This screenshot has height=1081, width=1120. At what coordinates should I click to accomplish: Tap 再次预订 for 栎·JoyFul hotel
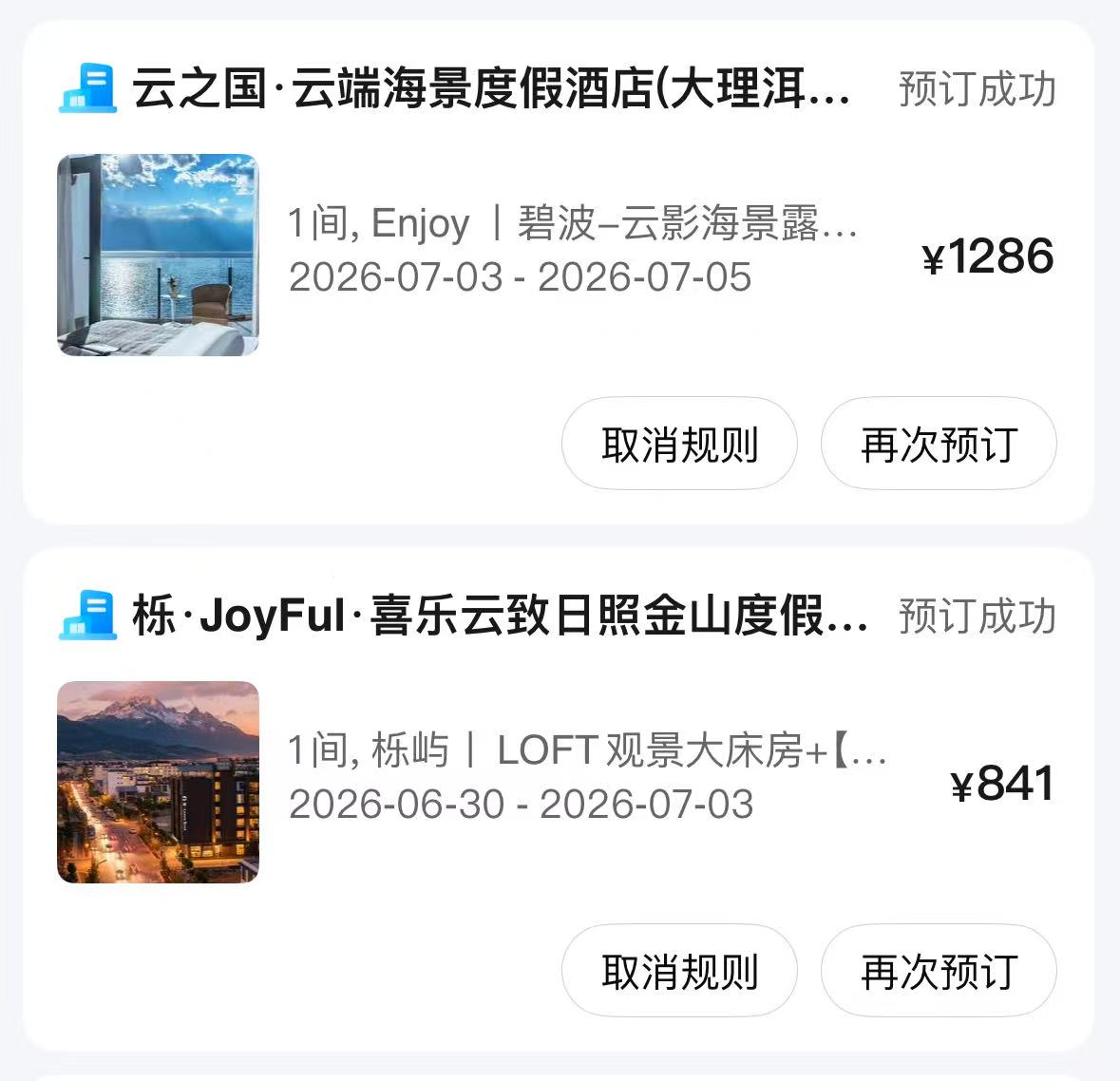[x=939, y=971]
